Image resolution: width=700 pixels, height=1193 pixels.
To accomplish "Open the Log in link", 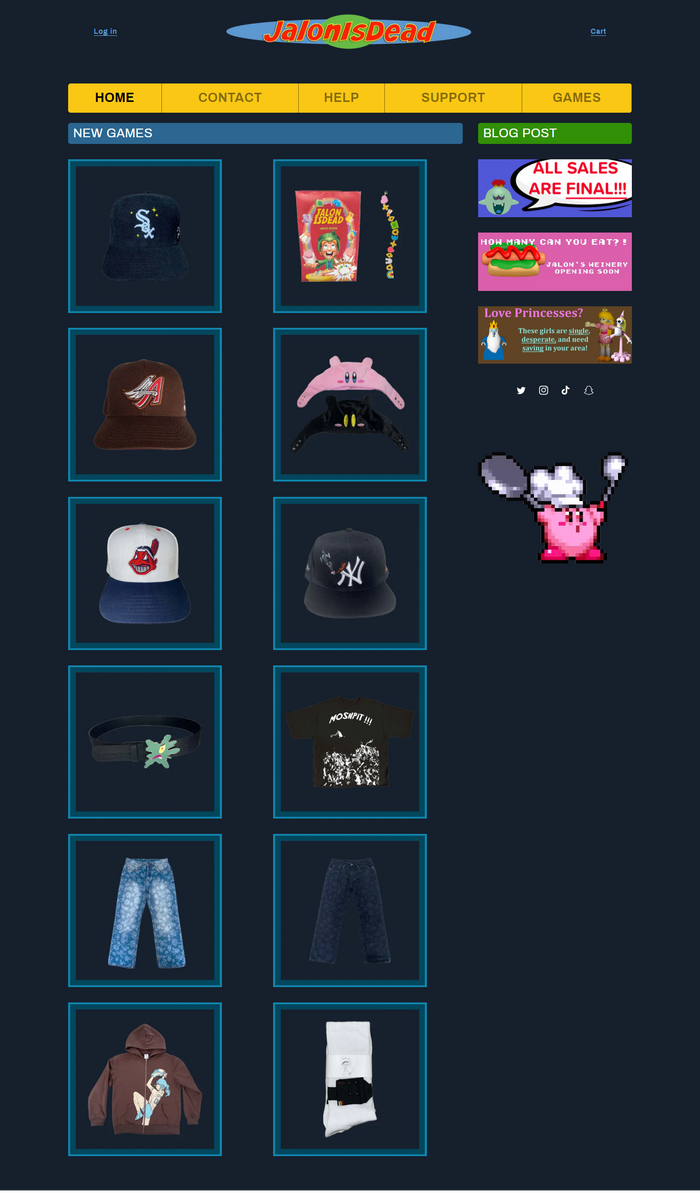I will (x=105, y=31).
